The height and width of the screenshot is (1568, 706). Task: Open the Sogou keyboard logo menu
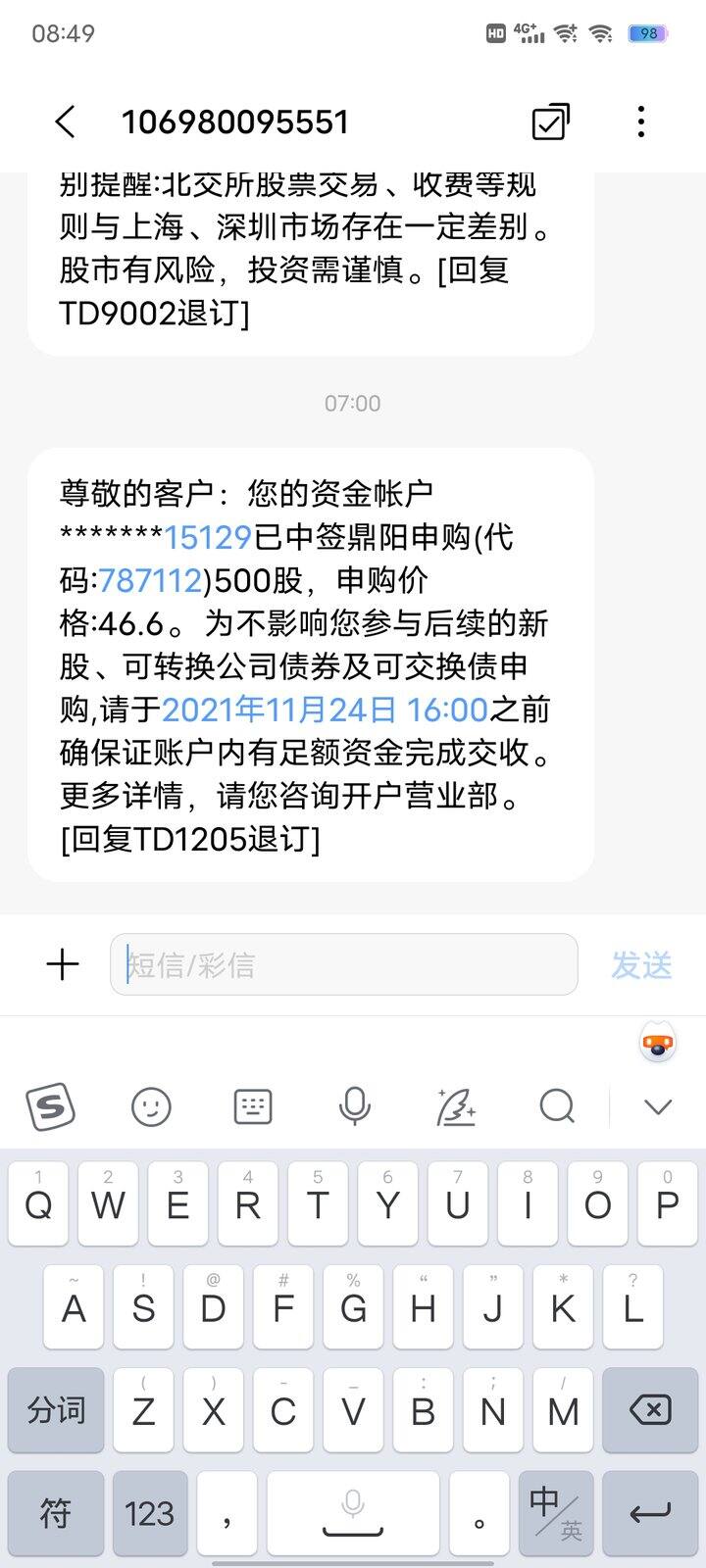pyautogui.click(x=50, y=1107)
